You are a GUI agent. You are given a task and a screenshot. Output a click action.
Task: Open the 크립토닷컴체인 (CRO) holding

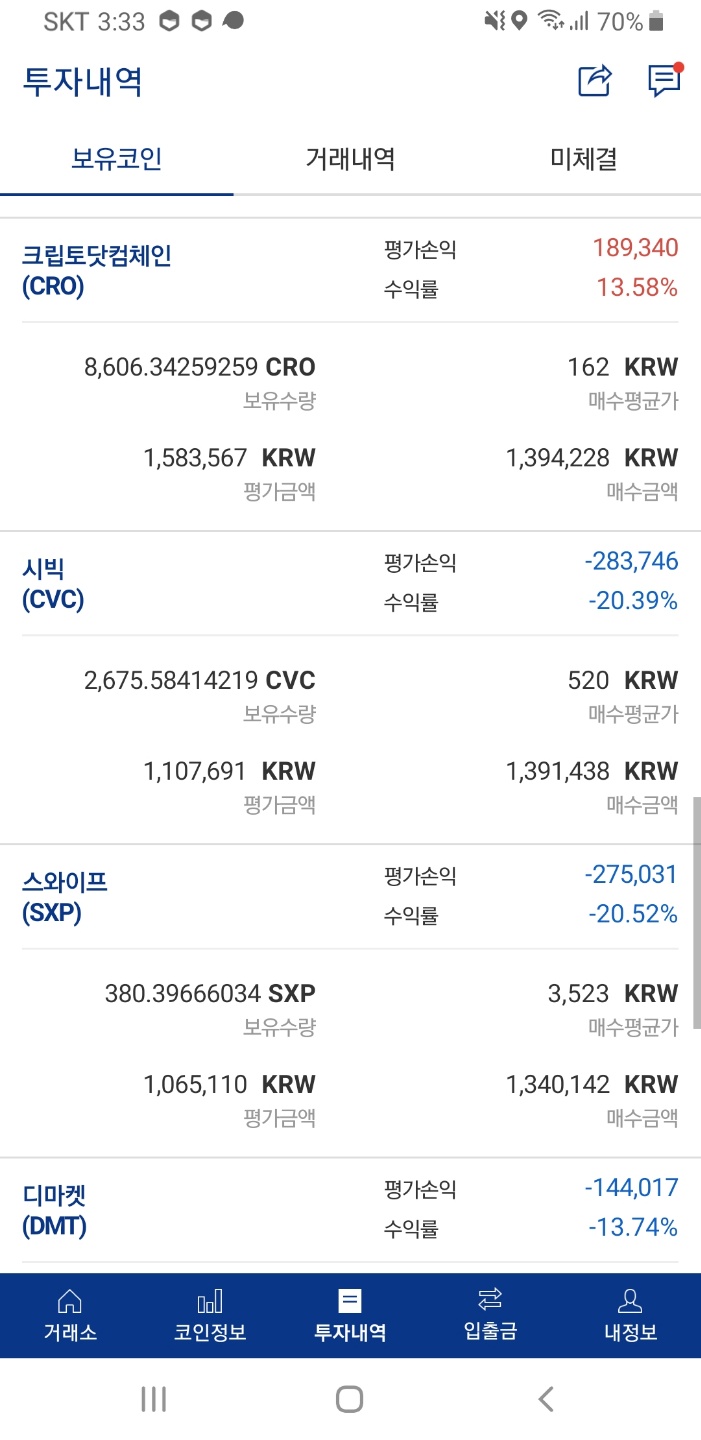(x=97, y=271)
